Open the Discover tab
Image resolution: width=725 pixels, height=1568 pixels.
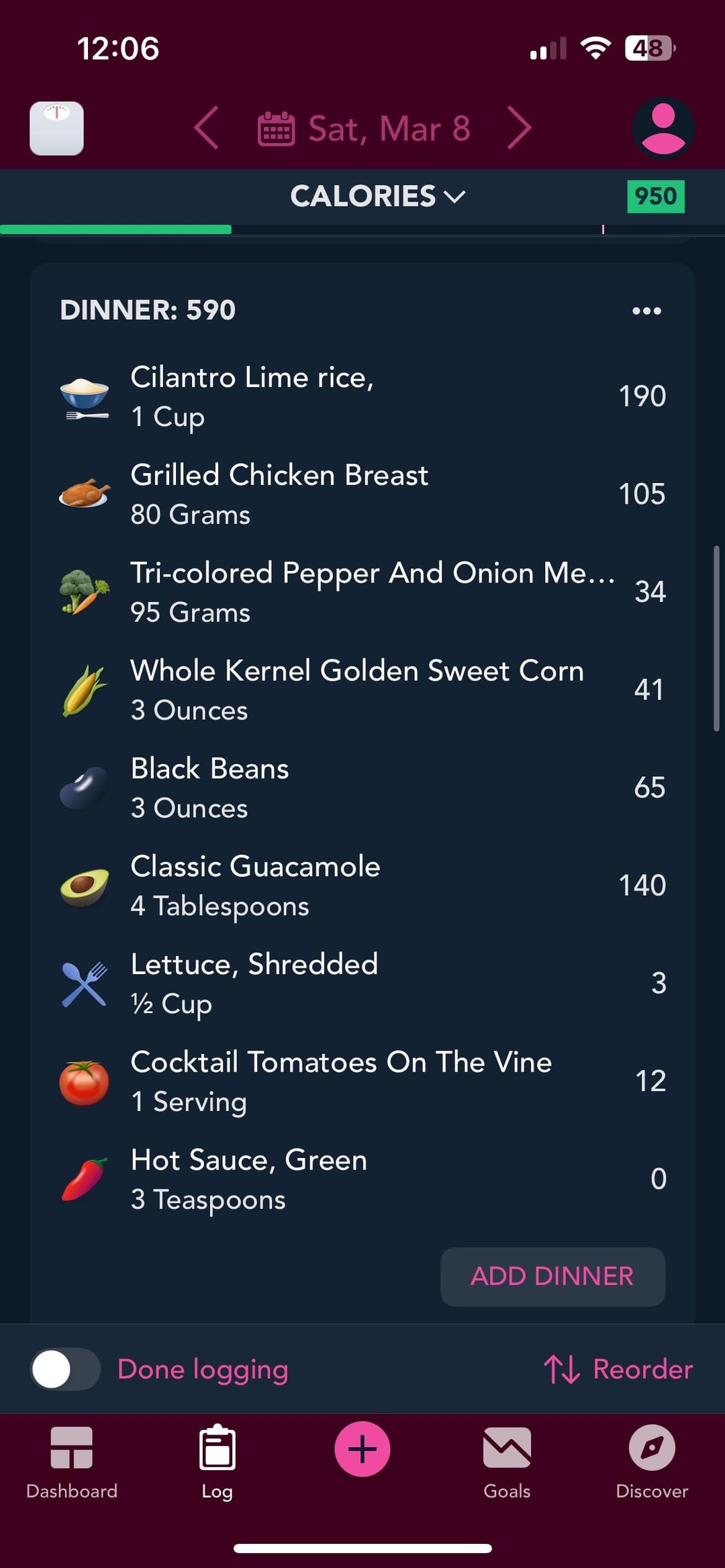652,1463
